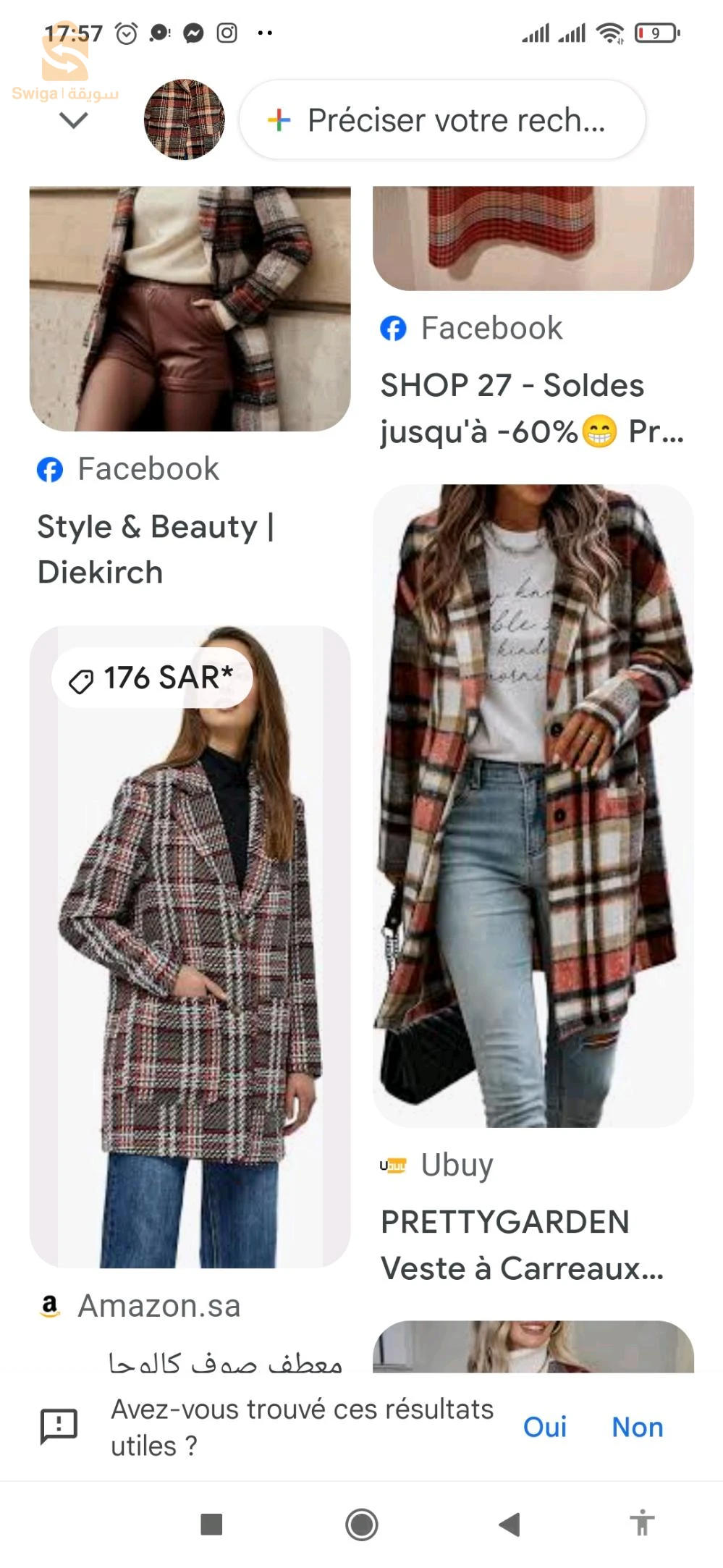Go to the home screen
This screenshot has width=723, height=1568.
coord(361,1524)
